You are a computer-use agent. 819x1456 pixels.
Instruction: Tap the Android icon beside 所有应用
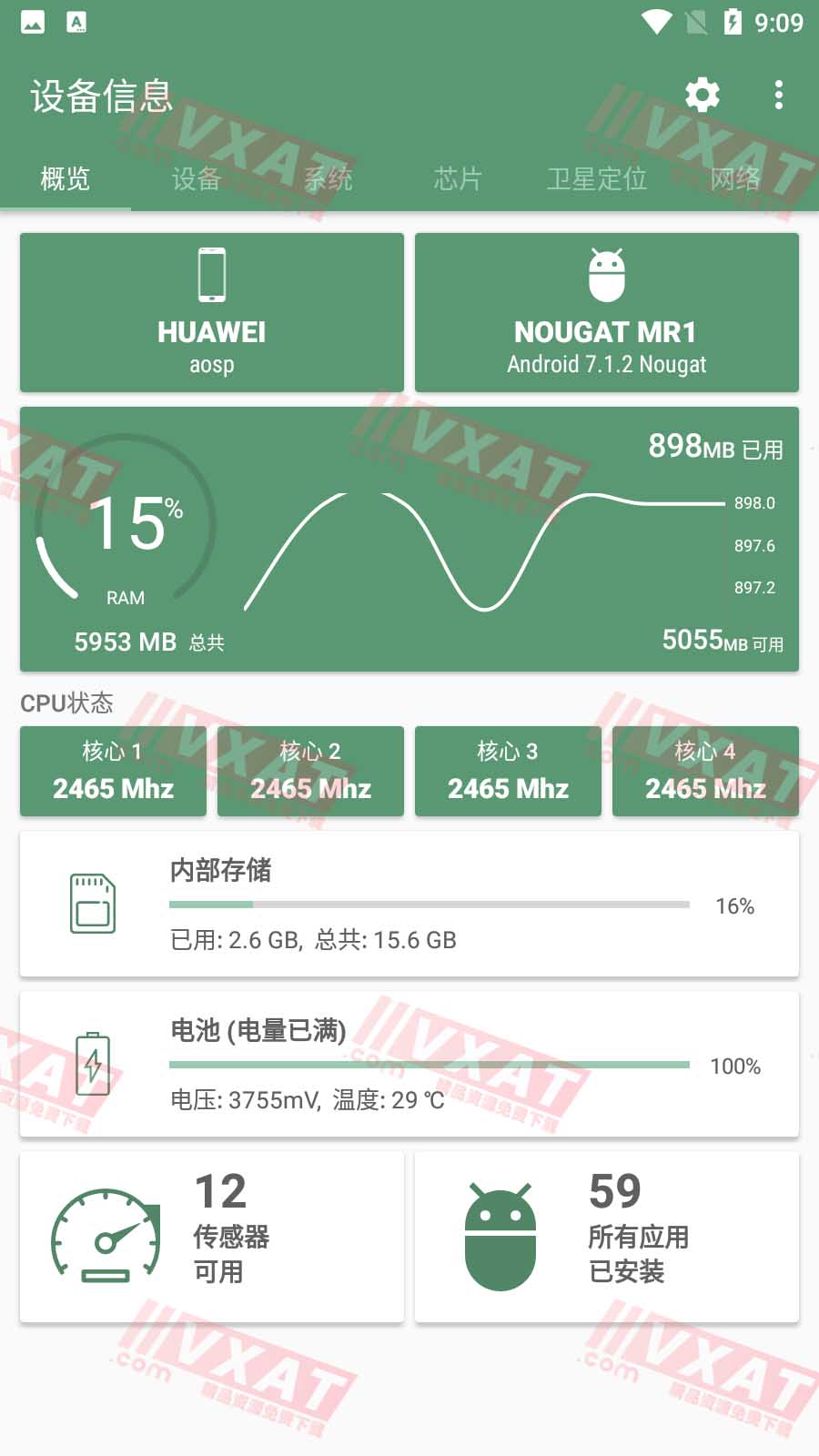(x=501, y=1238)
